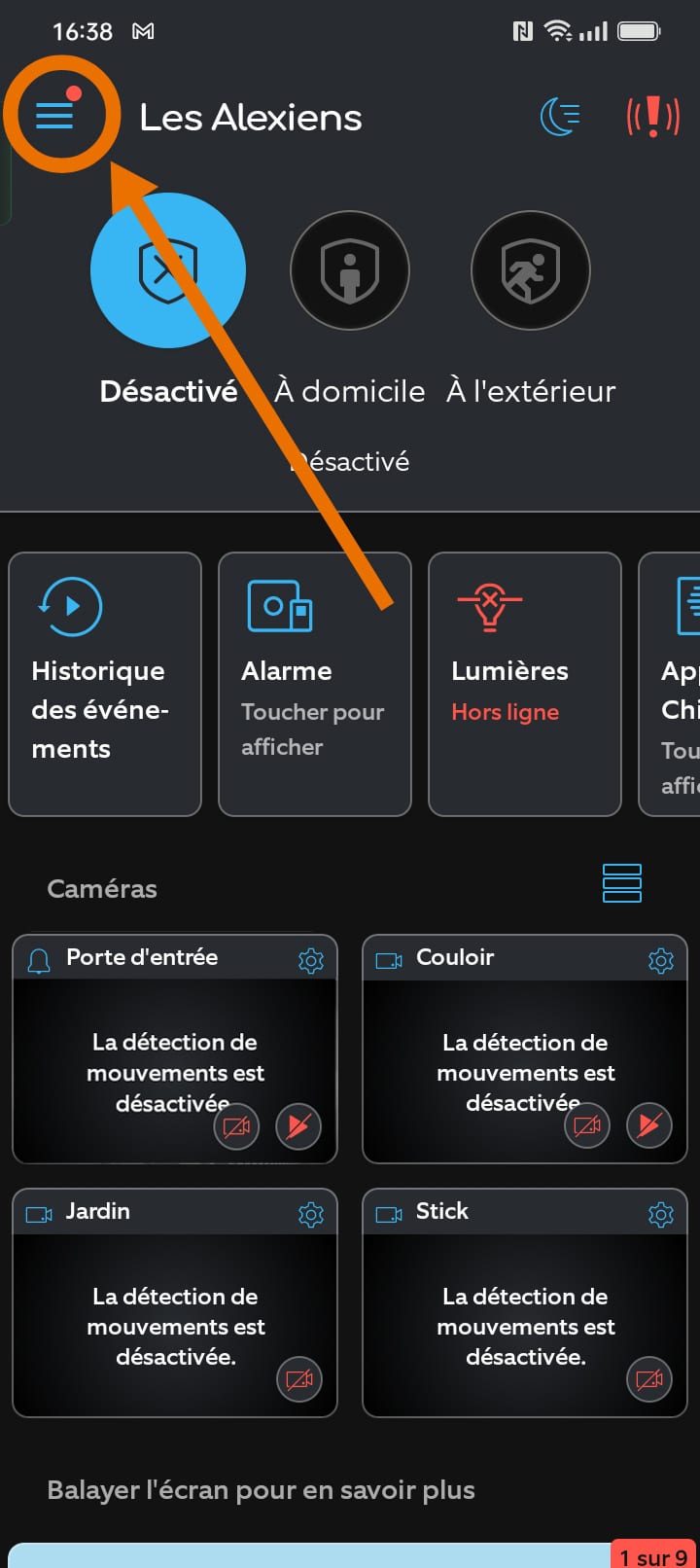View the Jardin camera tile

175,1302
